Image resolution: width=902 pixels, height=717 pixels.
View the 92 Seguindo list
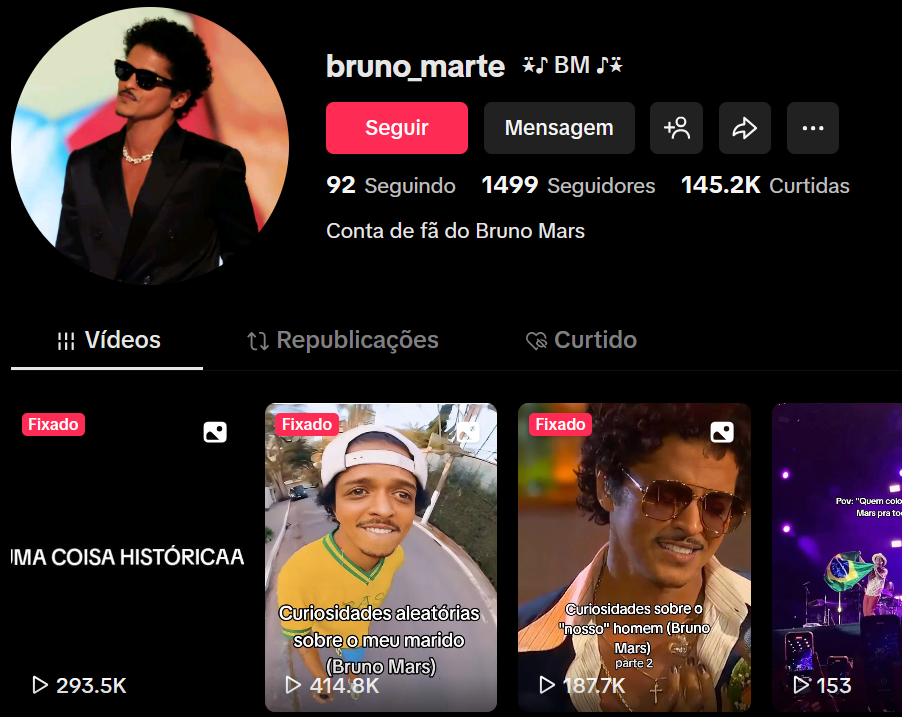tap(391, 186)
